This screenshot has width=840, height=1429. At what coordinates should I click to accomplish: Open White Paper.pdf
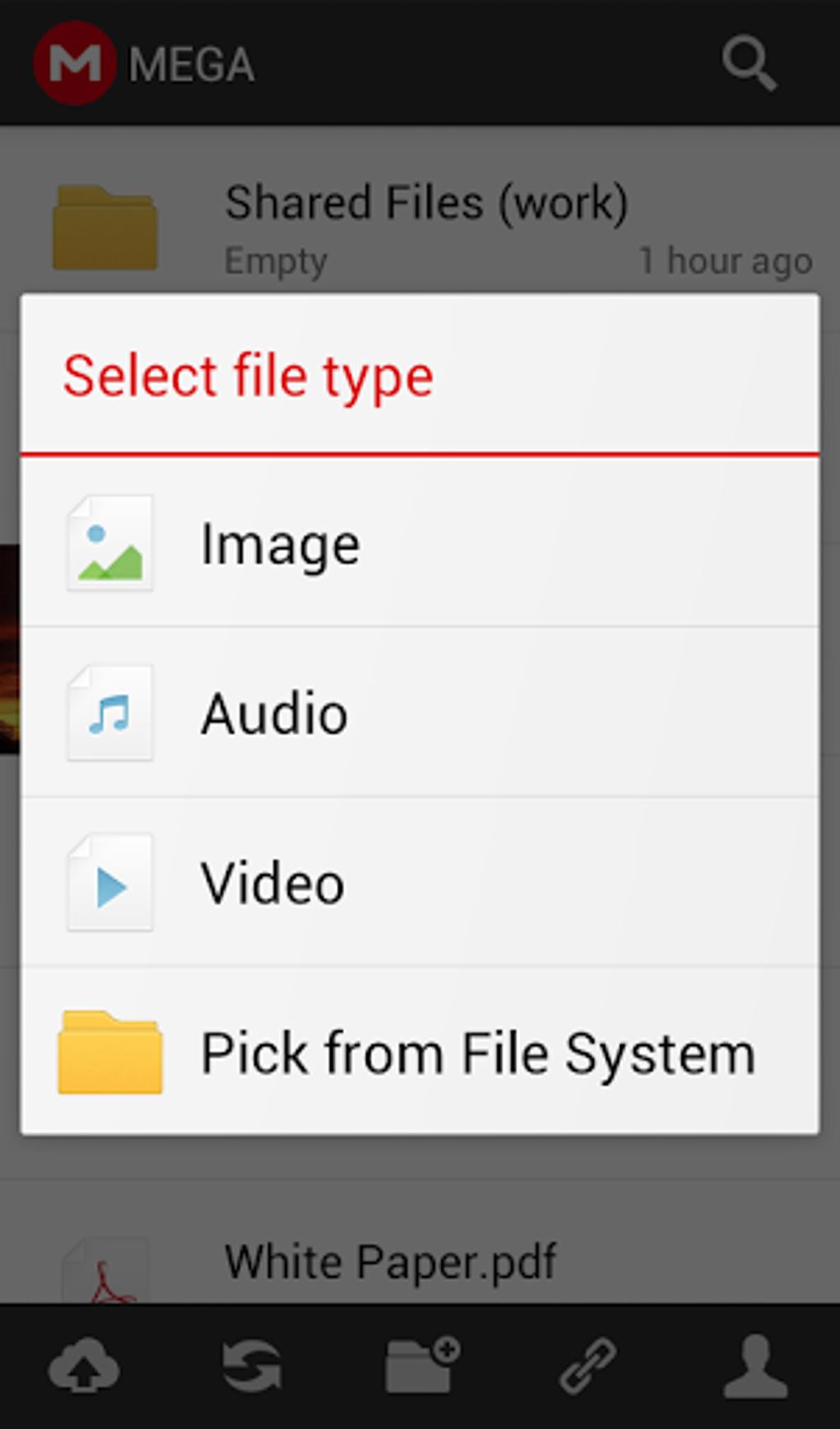click(420, 1260)
